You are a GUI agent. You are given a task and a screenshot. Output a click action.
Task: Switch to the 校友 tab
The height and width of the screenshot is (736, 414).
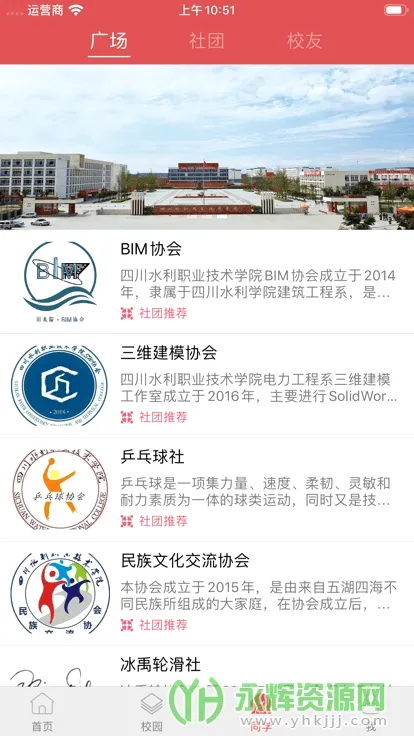click(305, 41)
